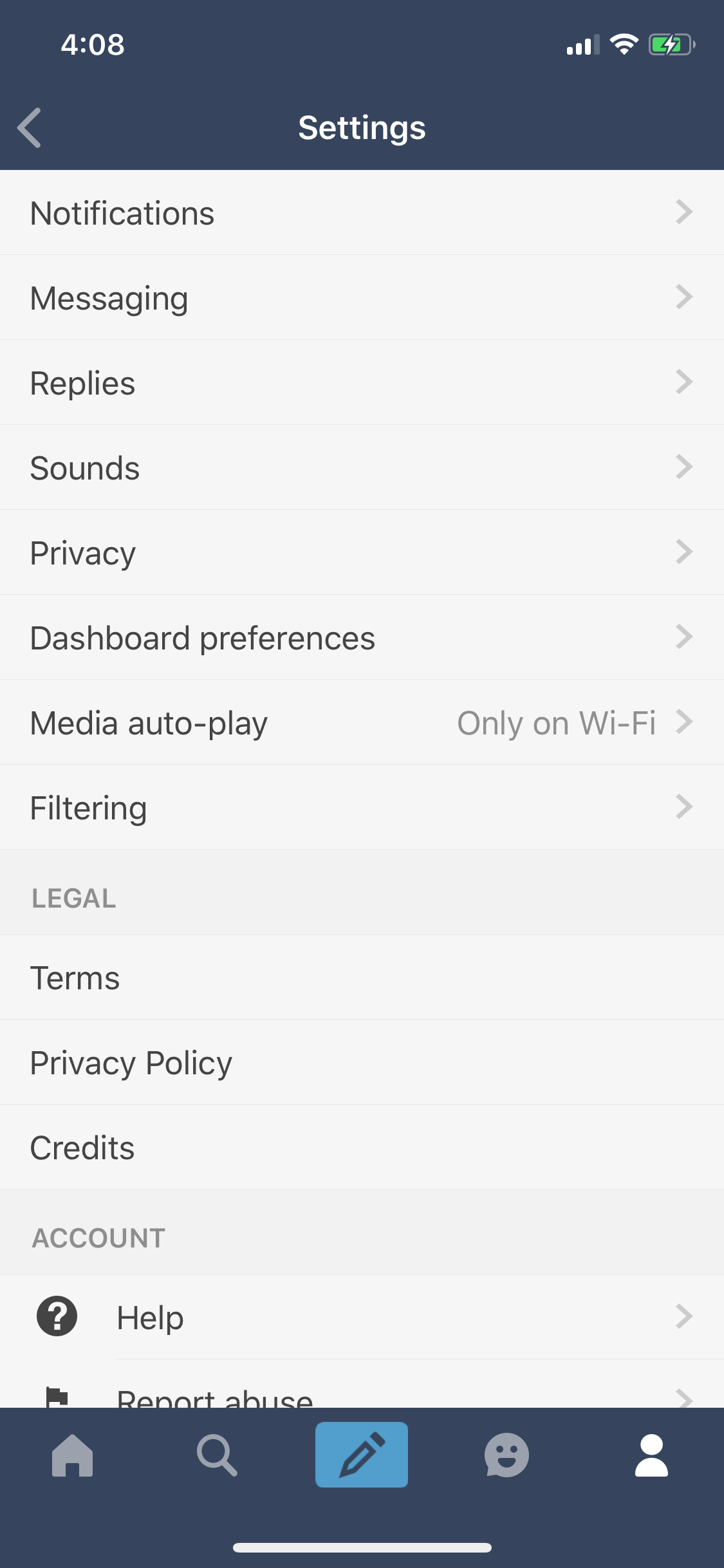
Task: Open the Replies row
Action: click(x=362, y=382)
